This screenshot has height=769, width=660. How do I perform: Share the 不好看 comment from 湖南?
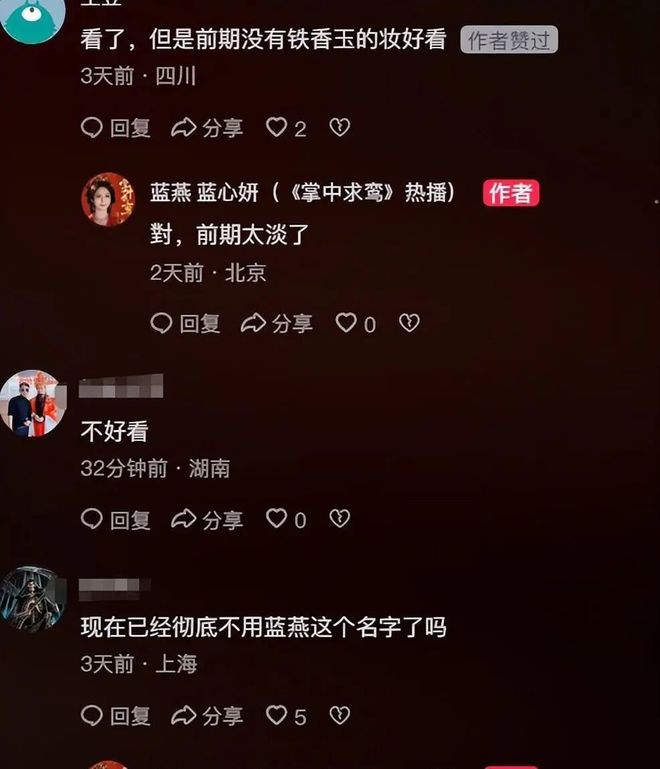[207, 520]
